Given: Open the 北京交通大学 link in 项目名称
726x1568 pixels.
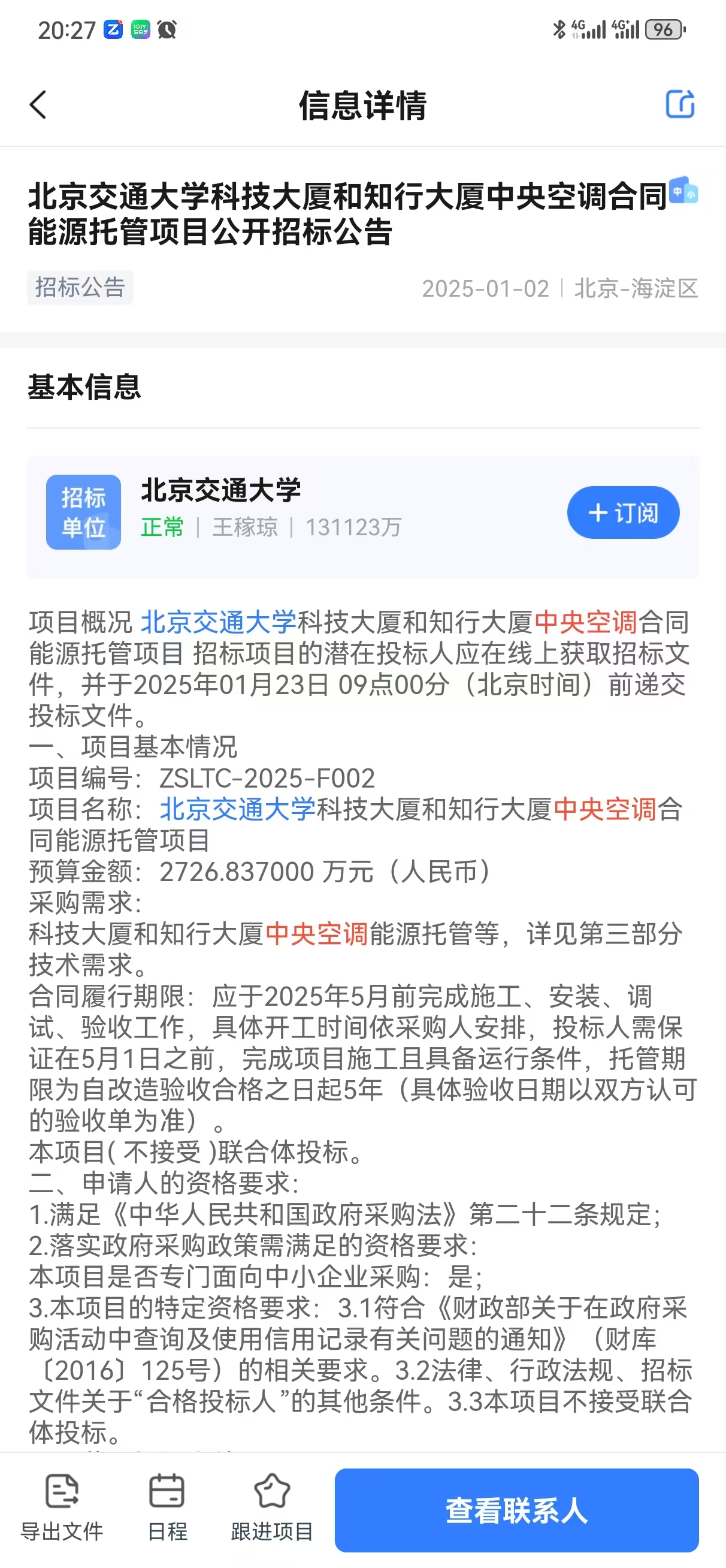Looking at the screenshot, I should tap(238, 809).
